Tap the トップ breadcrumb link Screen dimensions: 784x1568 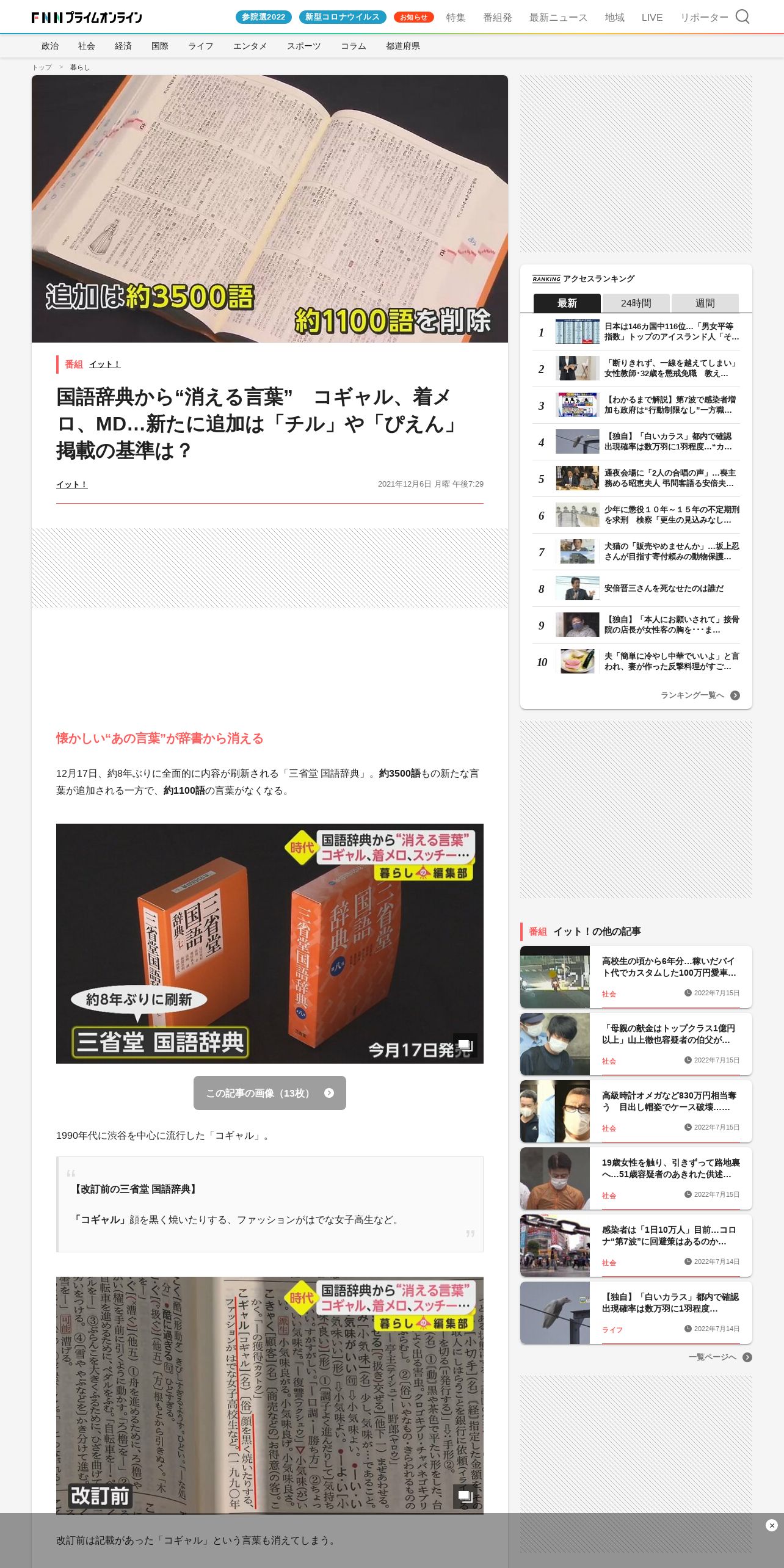pos(42,67)
